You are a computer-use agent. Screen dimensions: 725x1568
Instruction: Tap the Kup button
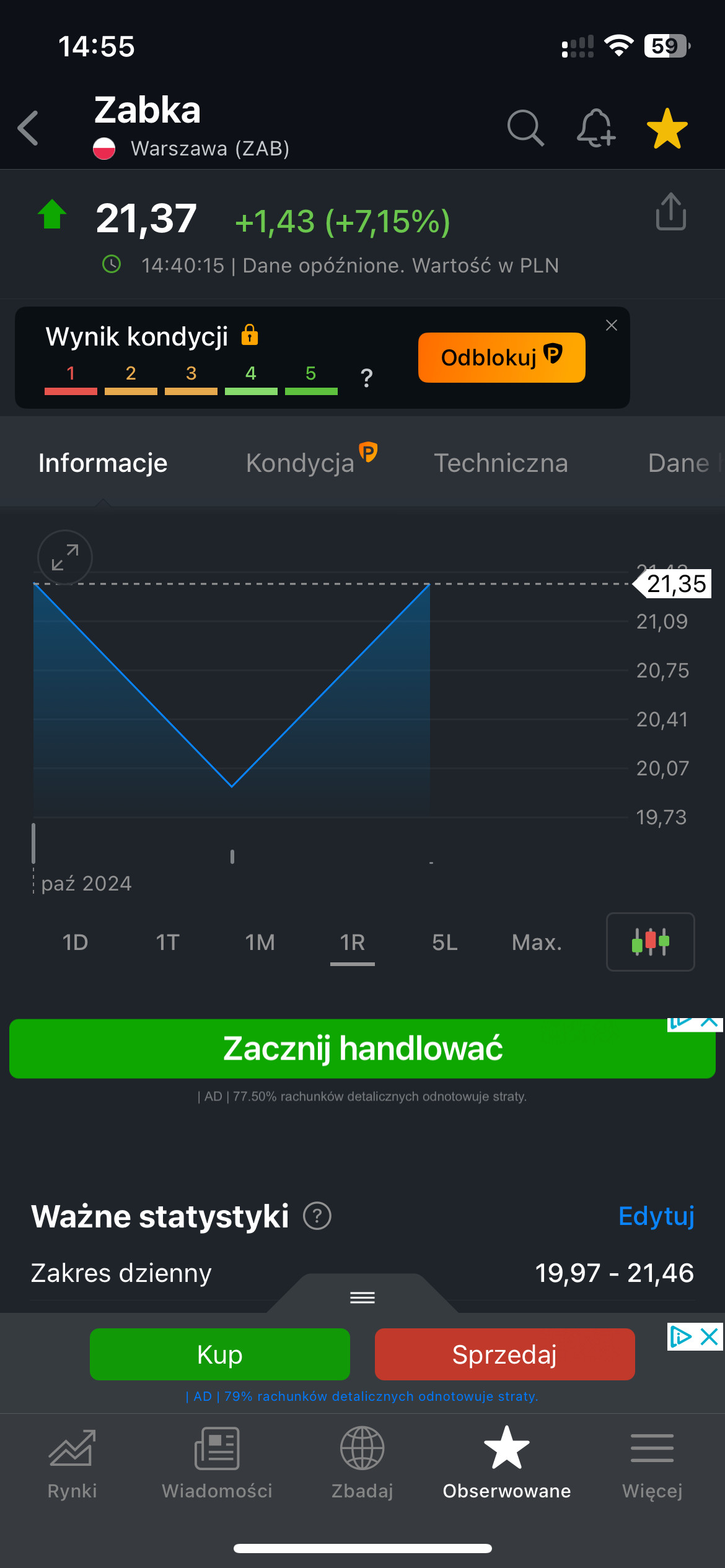click(219, 1354)
